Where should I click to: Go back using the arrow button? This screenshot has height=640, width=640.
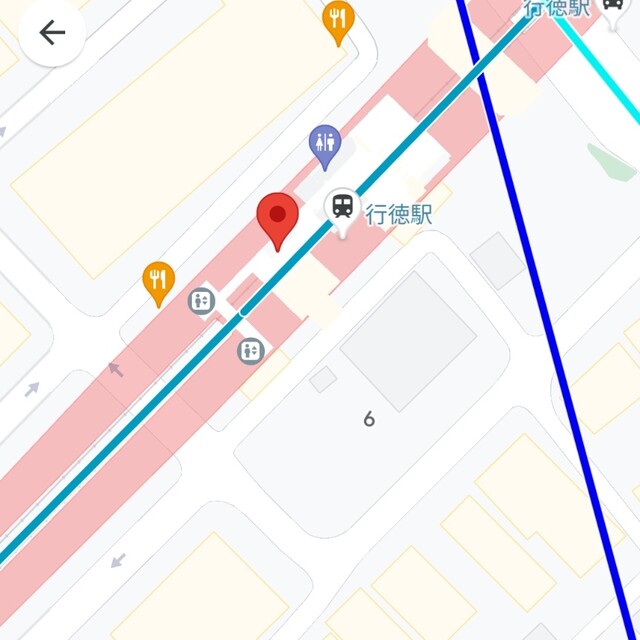(x=52, y=33)
